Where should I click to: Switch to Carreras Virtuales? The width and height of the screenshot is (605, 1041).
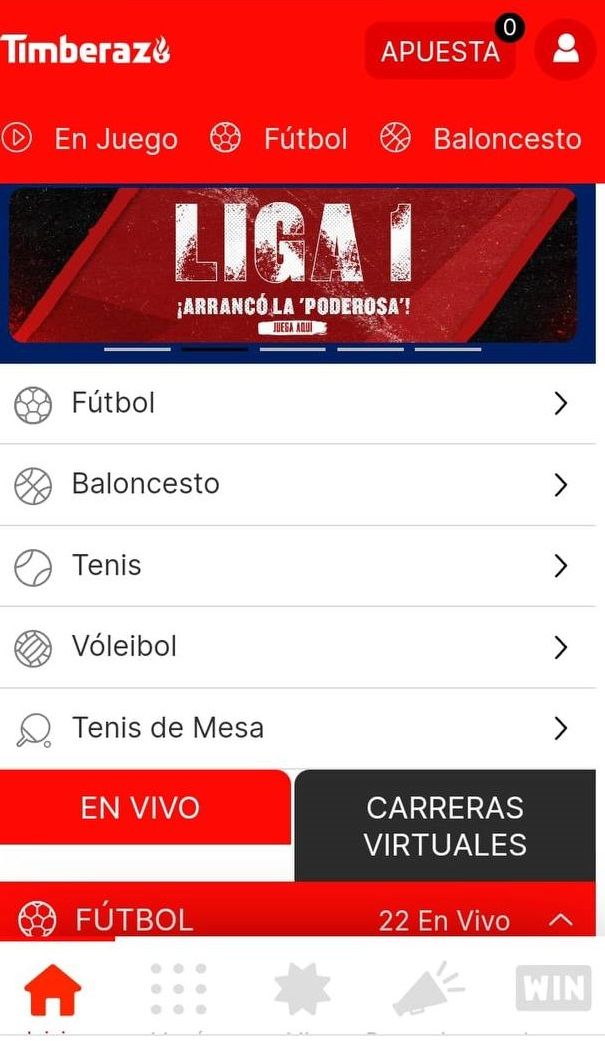(x=445, y=826)
